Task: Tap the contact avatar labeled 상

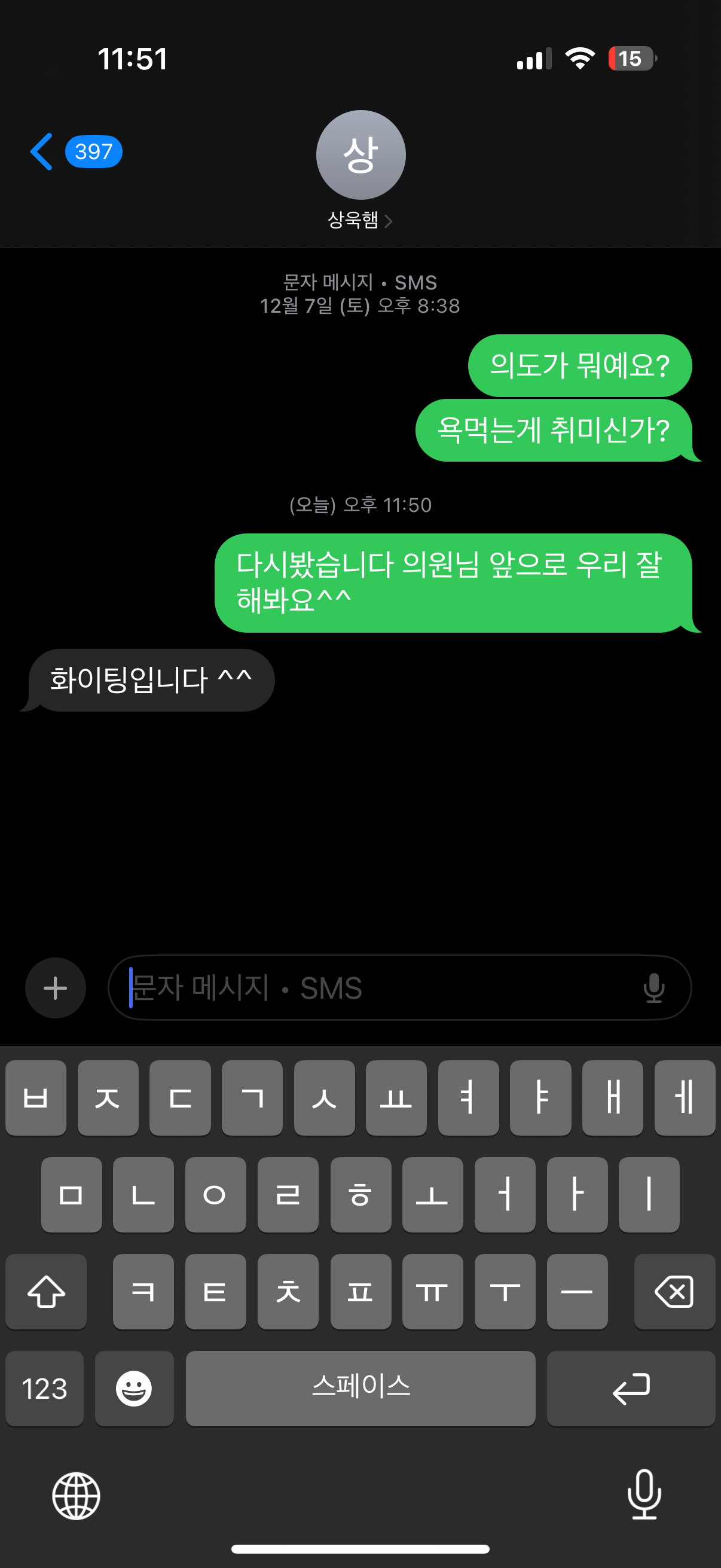Action: click(360, 155)
